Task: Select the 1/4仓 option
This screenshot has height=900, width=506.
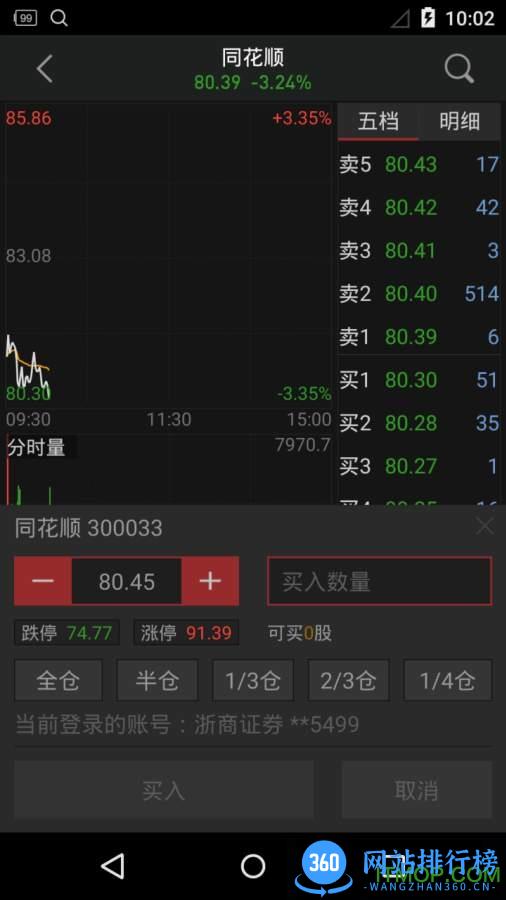Action: [448, 681]
